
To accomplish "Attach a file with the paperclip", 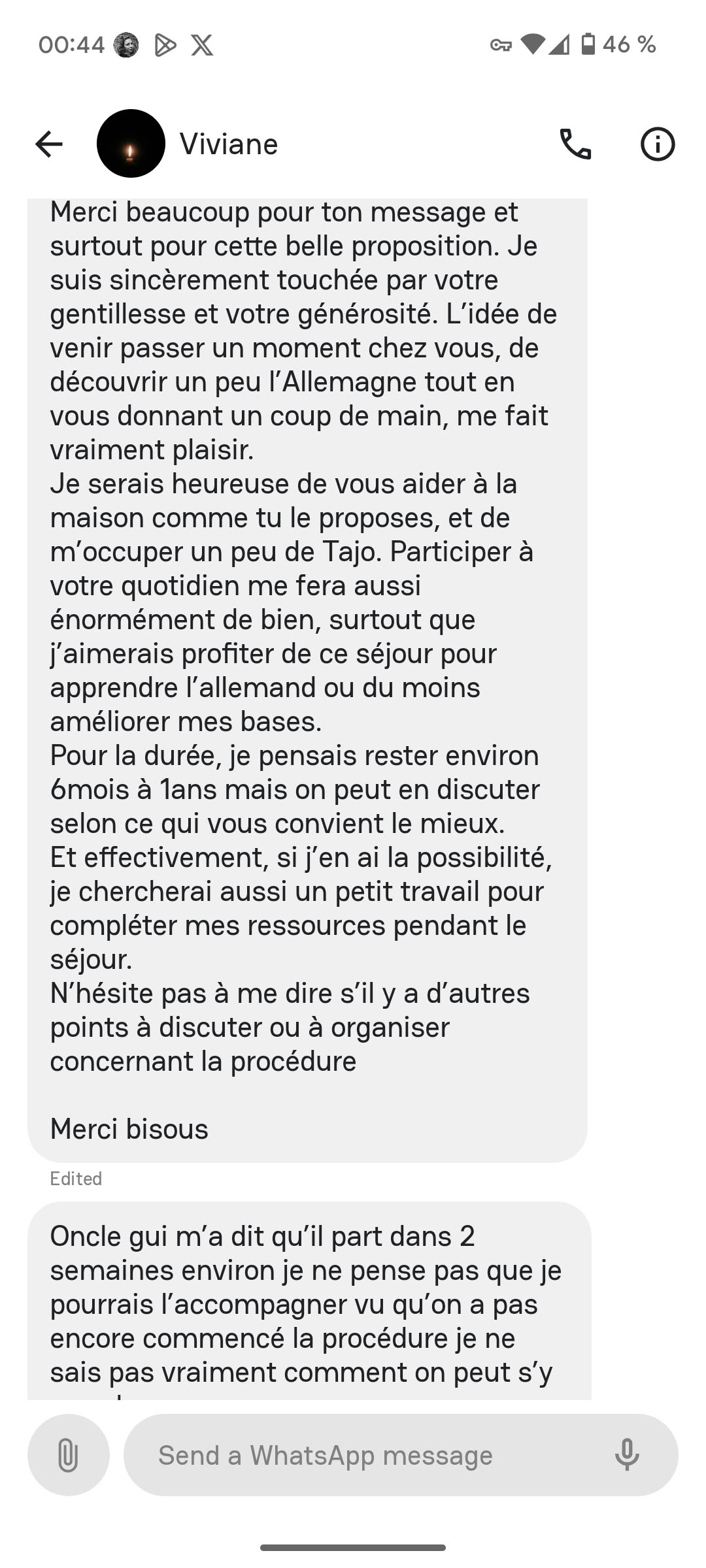I will pyautogui.click(x=68, y=1455).
